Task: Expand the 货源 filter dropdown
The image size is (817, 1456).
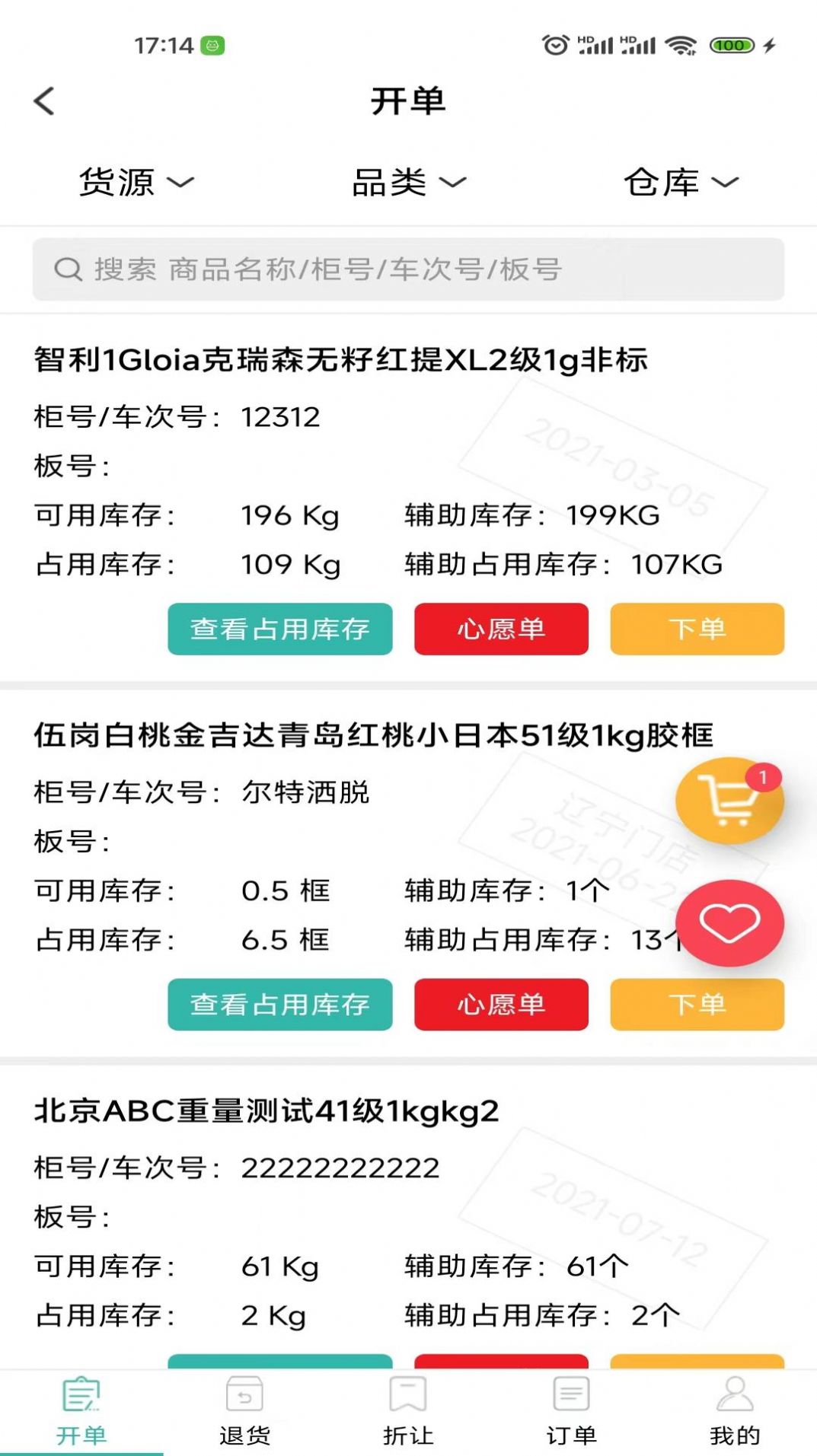Action: pyautogui.click(x=135, y=181)
